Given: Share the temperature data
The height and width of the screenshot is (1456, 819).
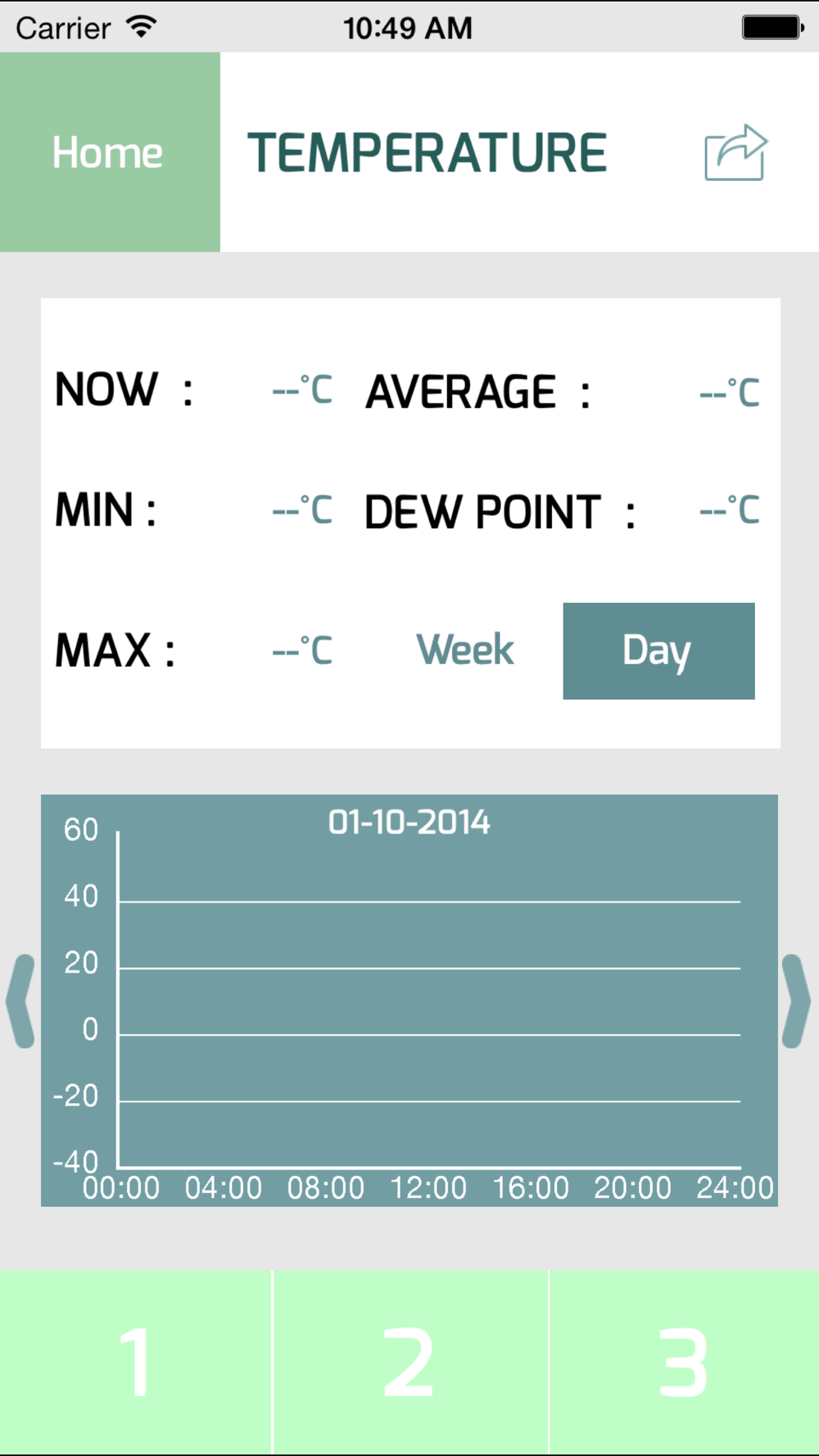Looking at the screenshot, I should point(735,153).
